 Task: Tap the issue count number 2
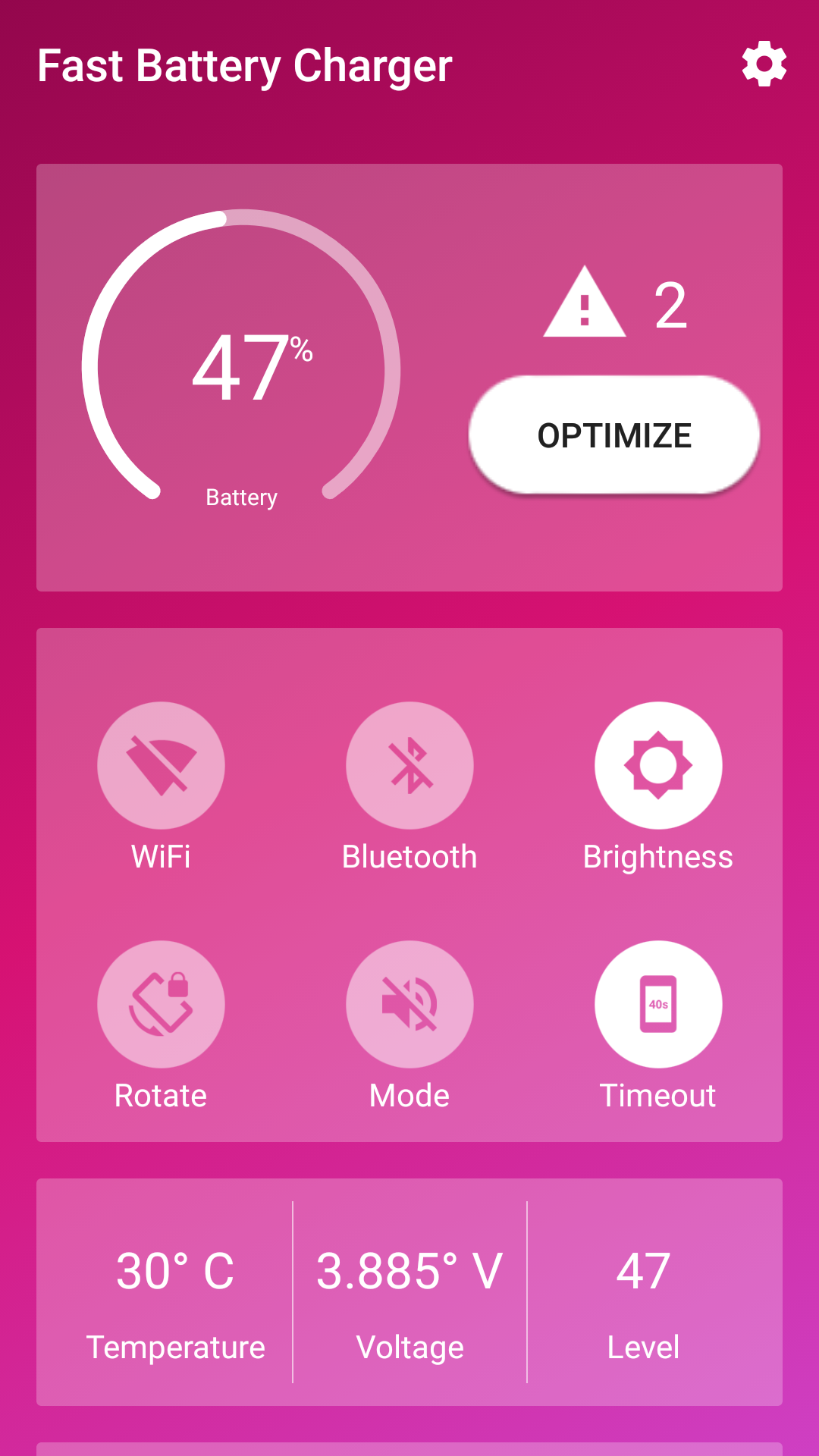[x=670, y=303]
